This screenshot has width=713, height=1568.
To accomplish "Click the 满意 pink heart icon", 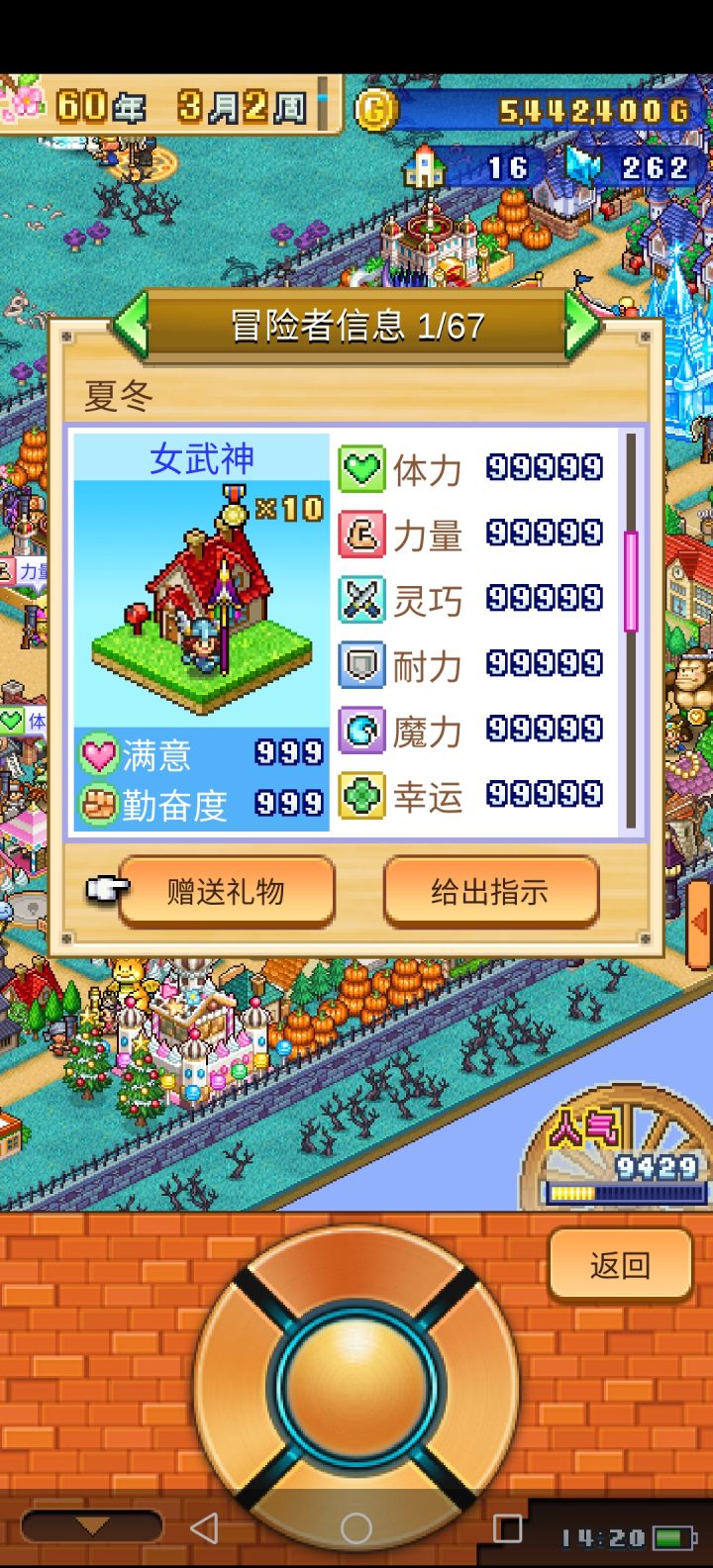I will click(x=100, y=754).
